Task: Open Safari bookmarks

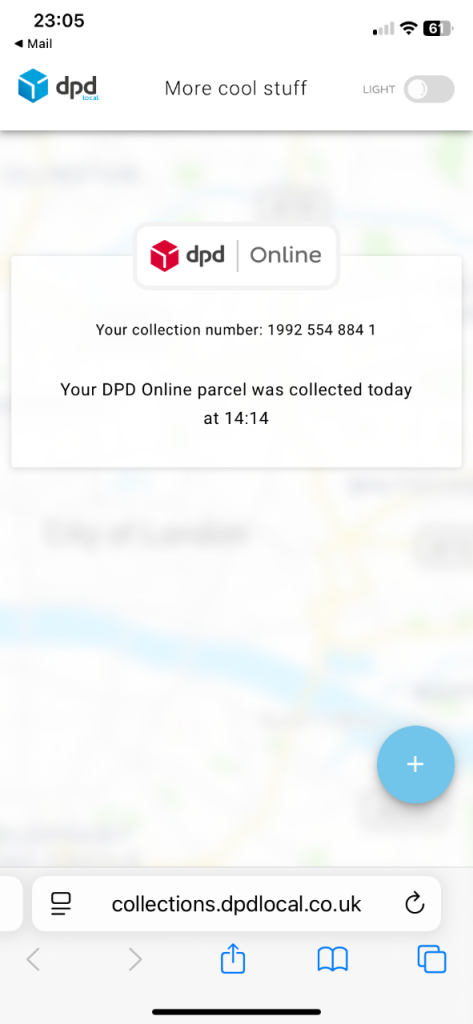Action: (x=333, y=960)
